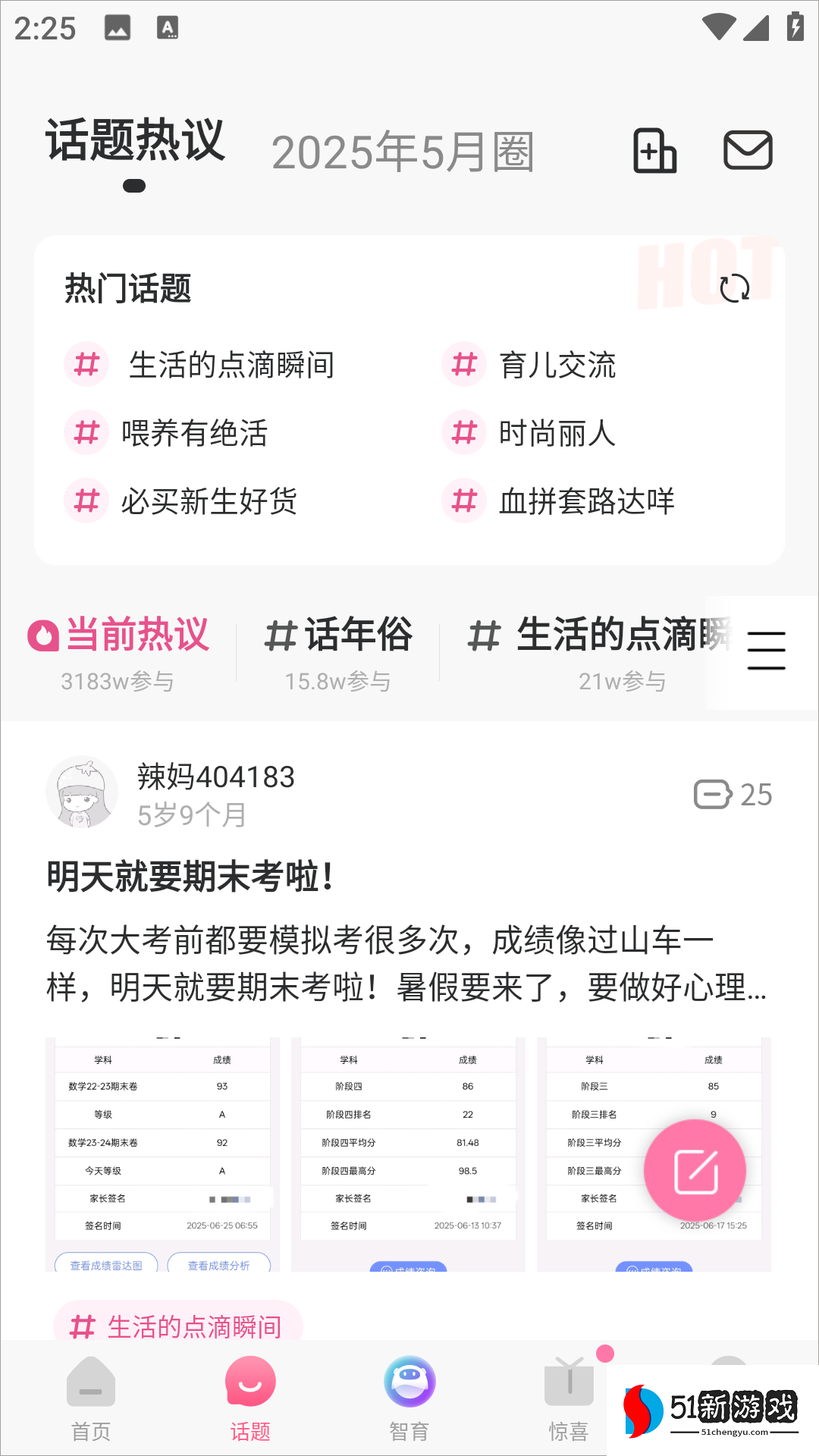819x1456 pixels.
Task: Open the messages envelope icon
Action: coord(748,150)
